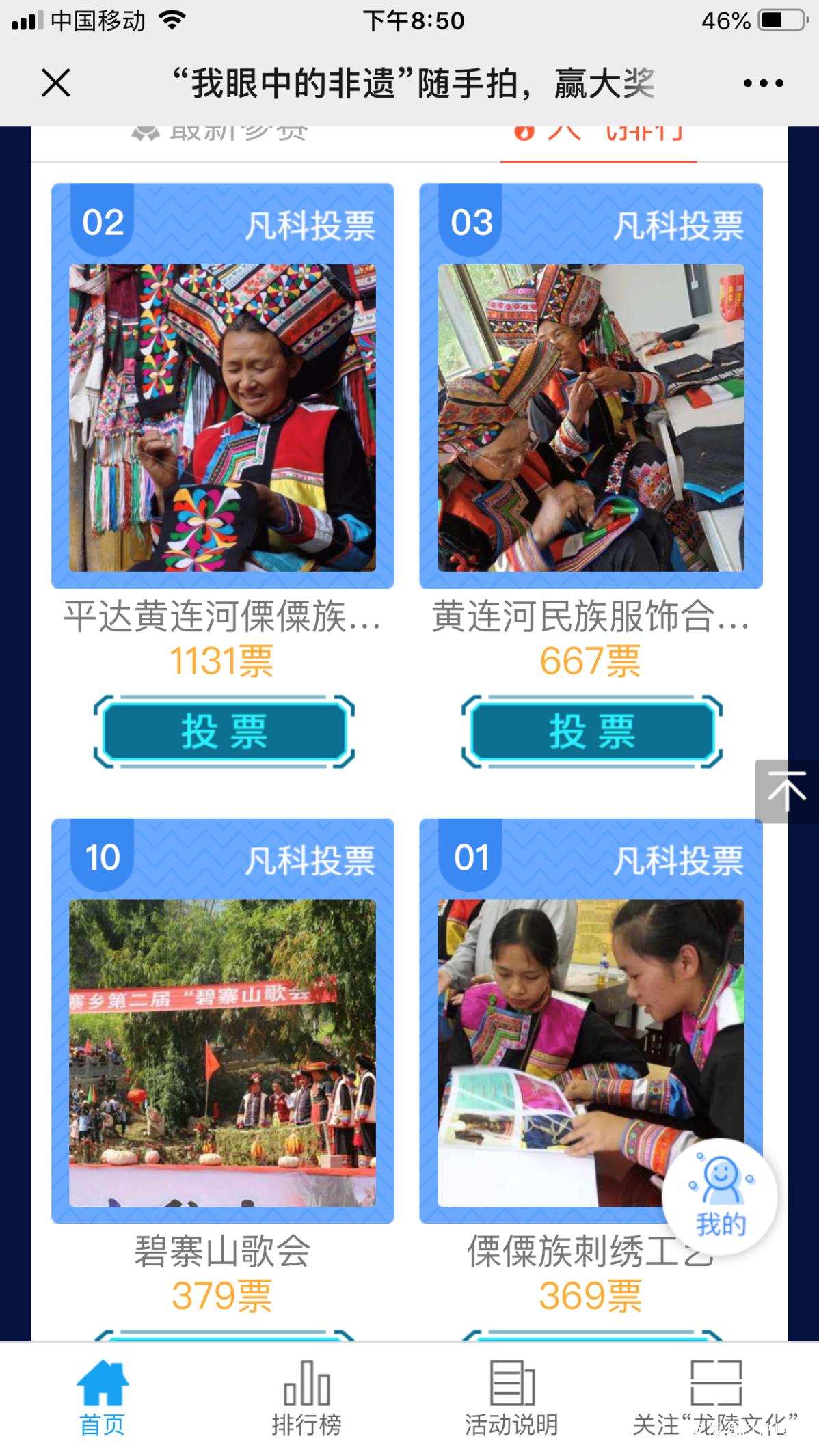The image size is (819, 1456).
Task: Tap 关注“龙陵文化” in the bottom bar
Action: click(715, 1398)
